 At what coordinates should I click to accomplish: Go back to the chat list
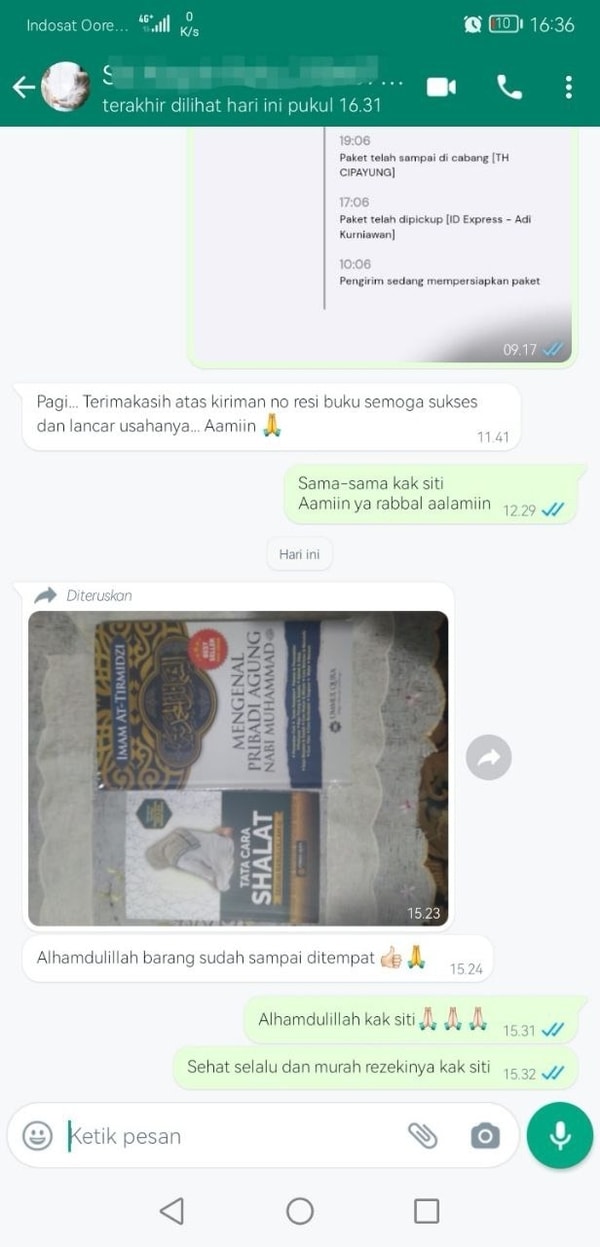click(22, 88)
